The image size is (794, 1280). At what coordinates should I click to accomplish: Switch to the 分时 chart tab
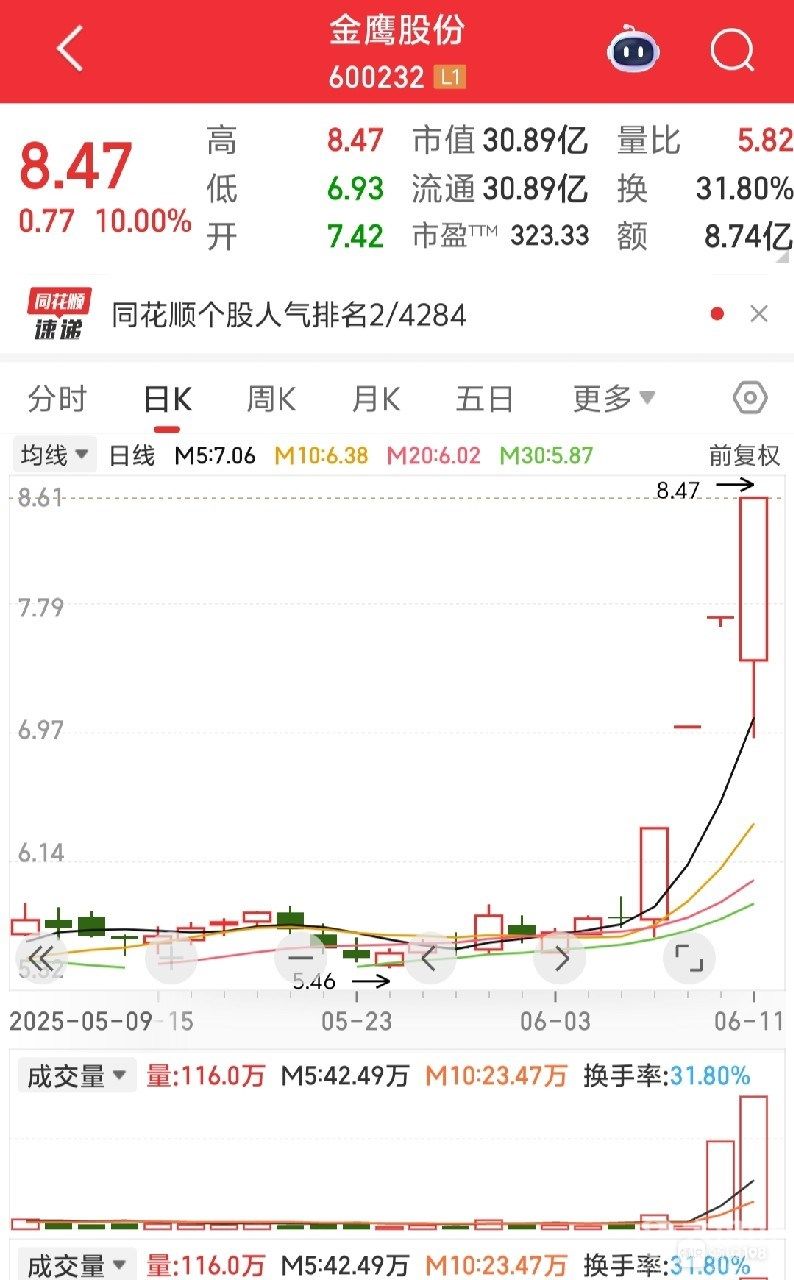pyautogui.click(x=57, y=399)
